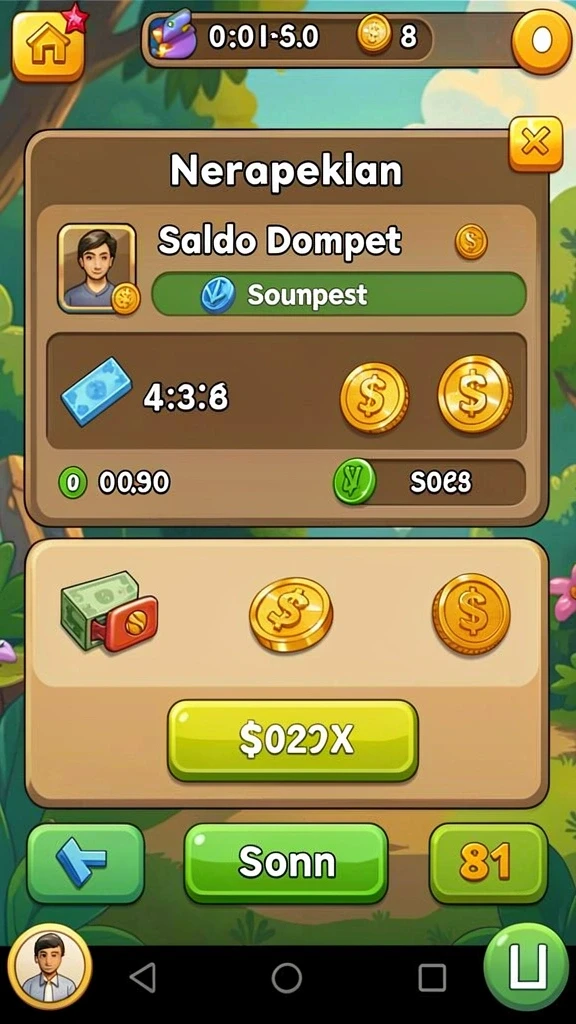Close the Nerapeklan wallet panel

535,144
